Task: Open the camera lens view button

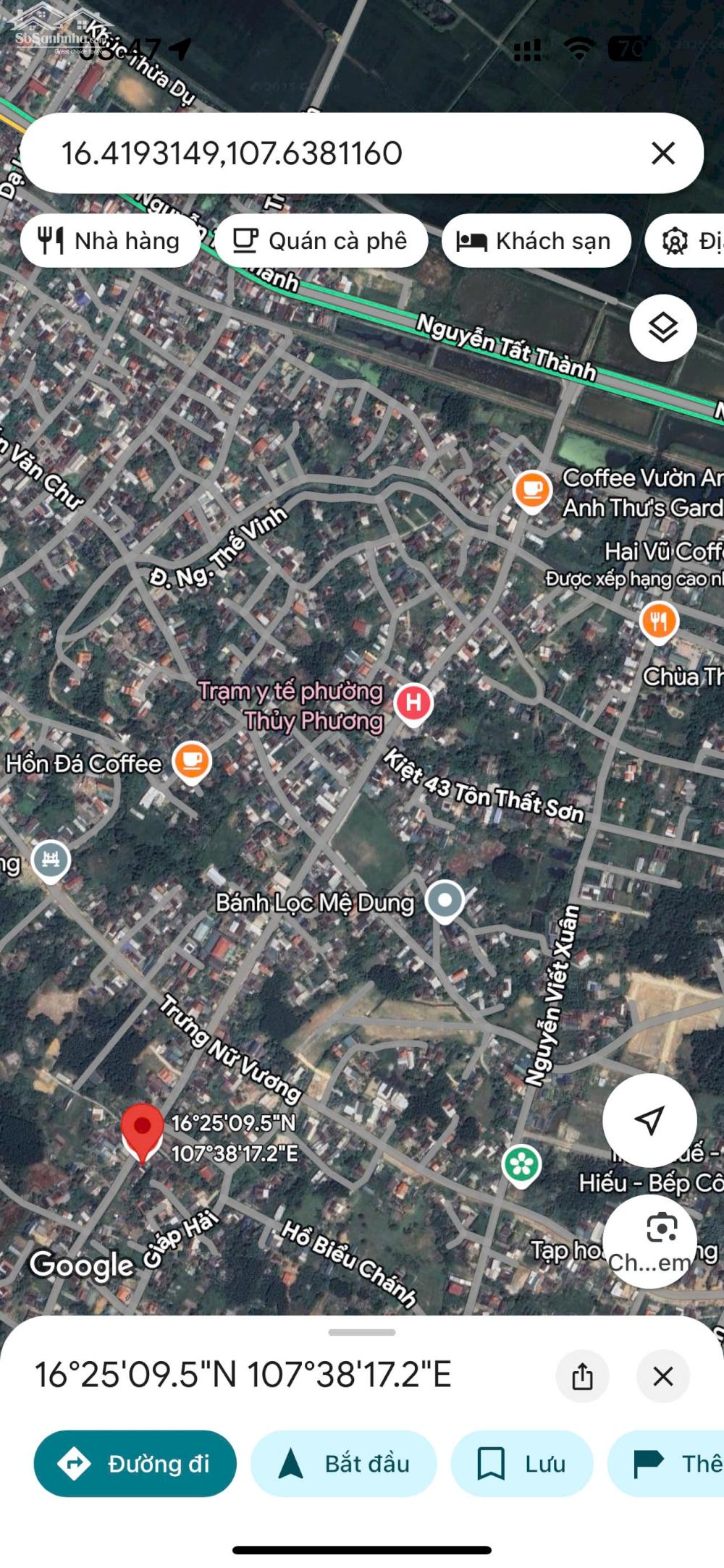Action: pyautogui.click(x=650, y=1240)
